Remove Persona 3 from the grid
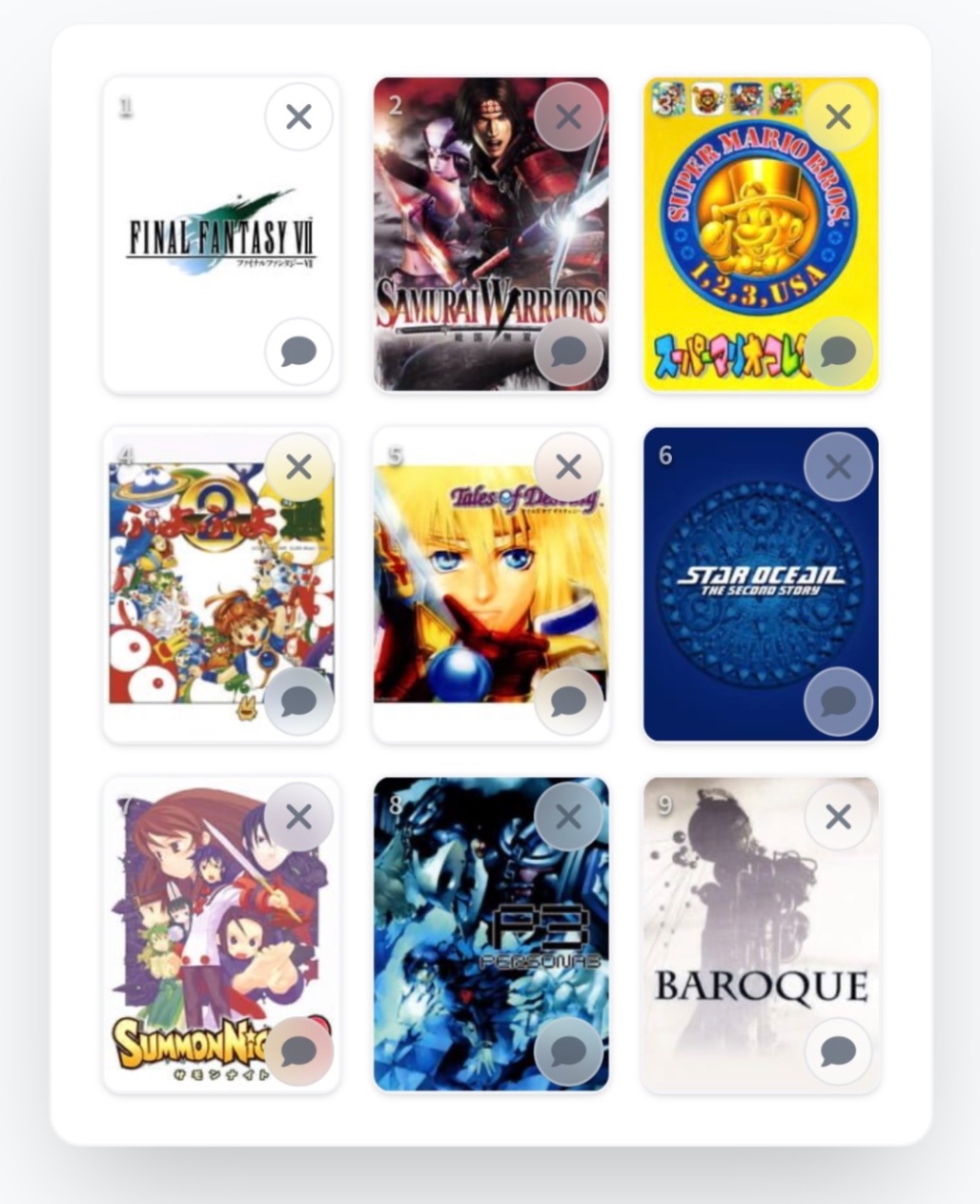 (568, 816)
